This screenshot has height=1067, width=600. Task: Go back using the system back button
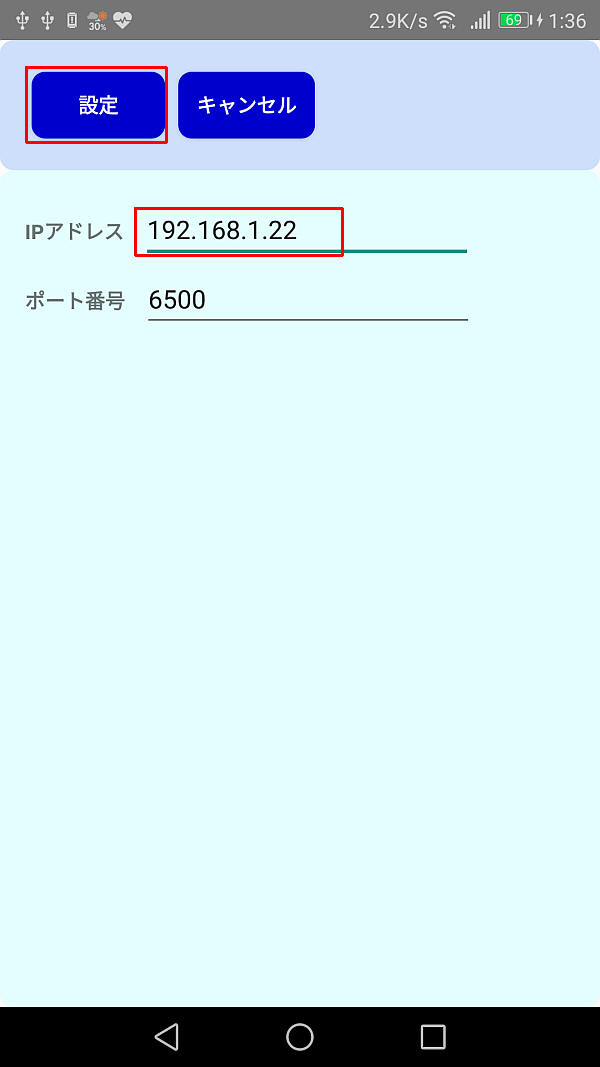(167, 1037)
